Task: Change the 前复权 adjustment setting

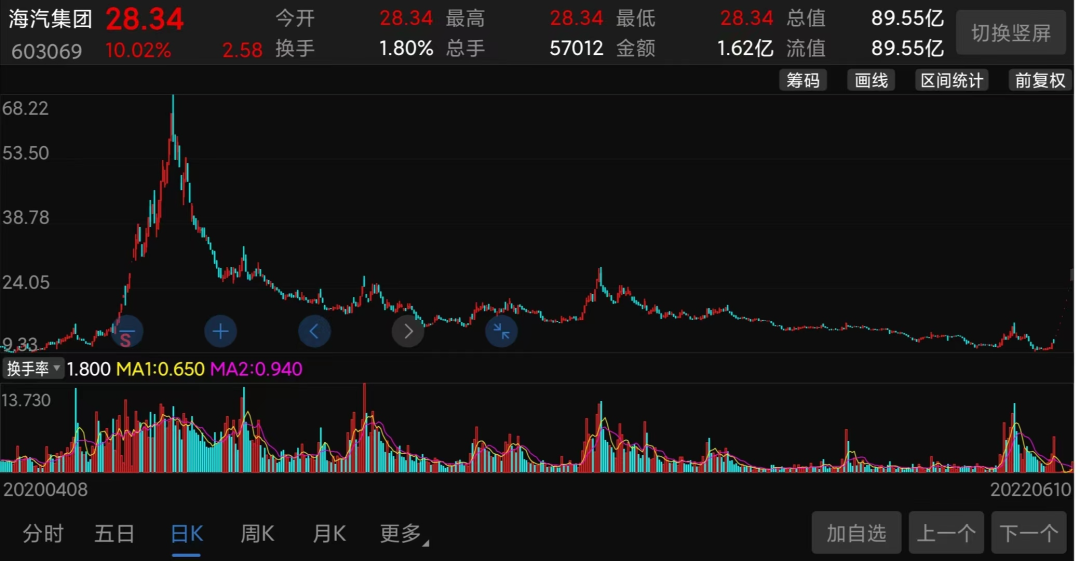Action: 1040,81
